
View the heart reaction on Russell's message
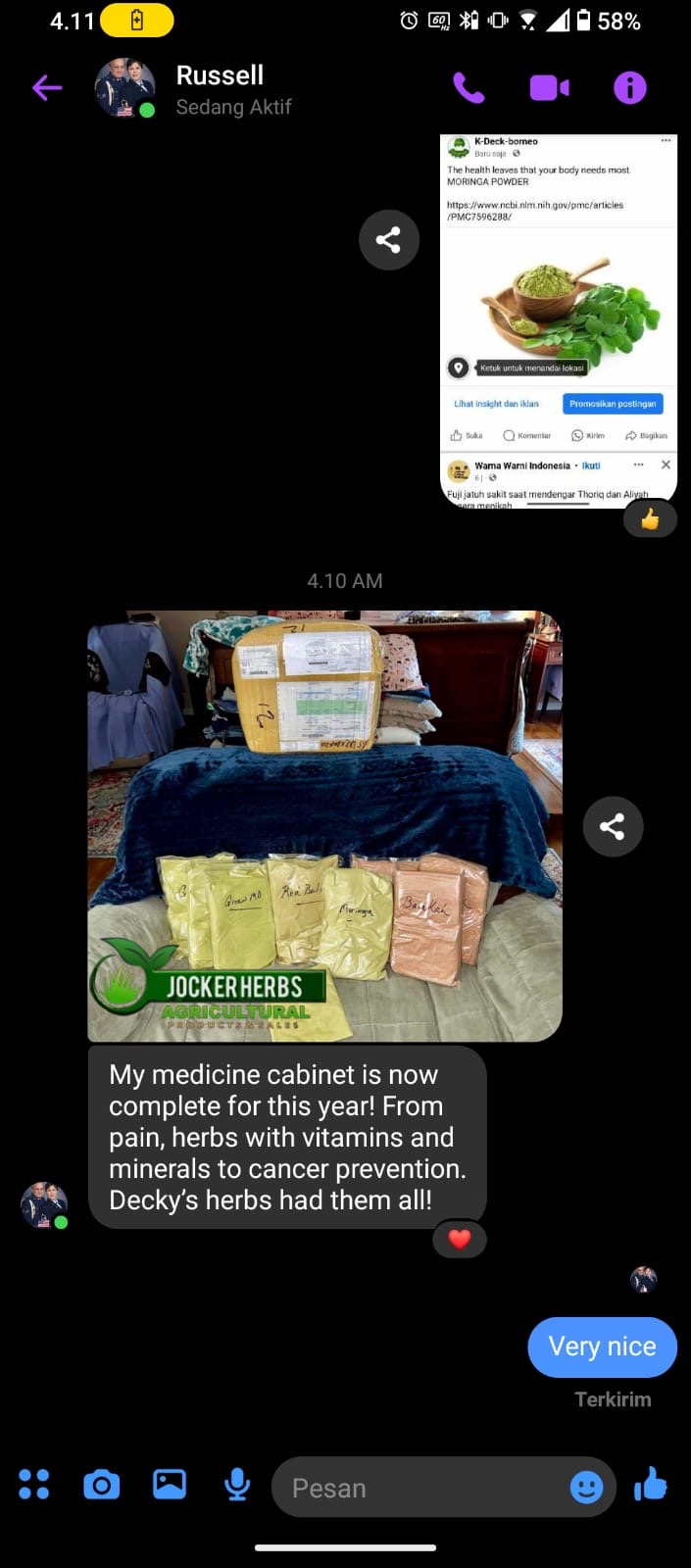pos(460,1239)
